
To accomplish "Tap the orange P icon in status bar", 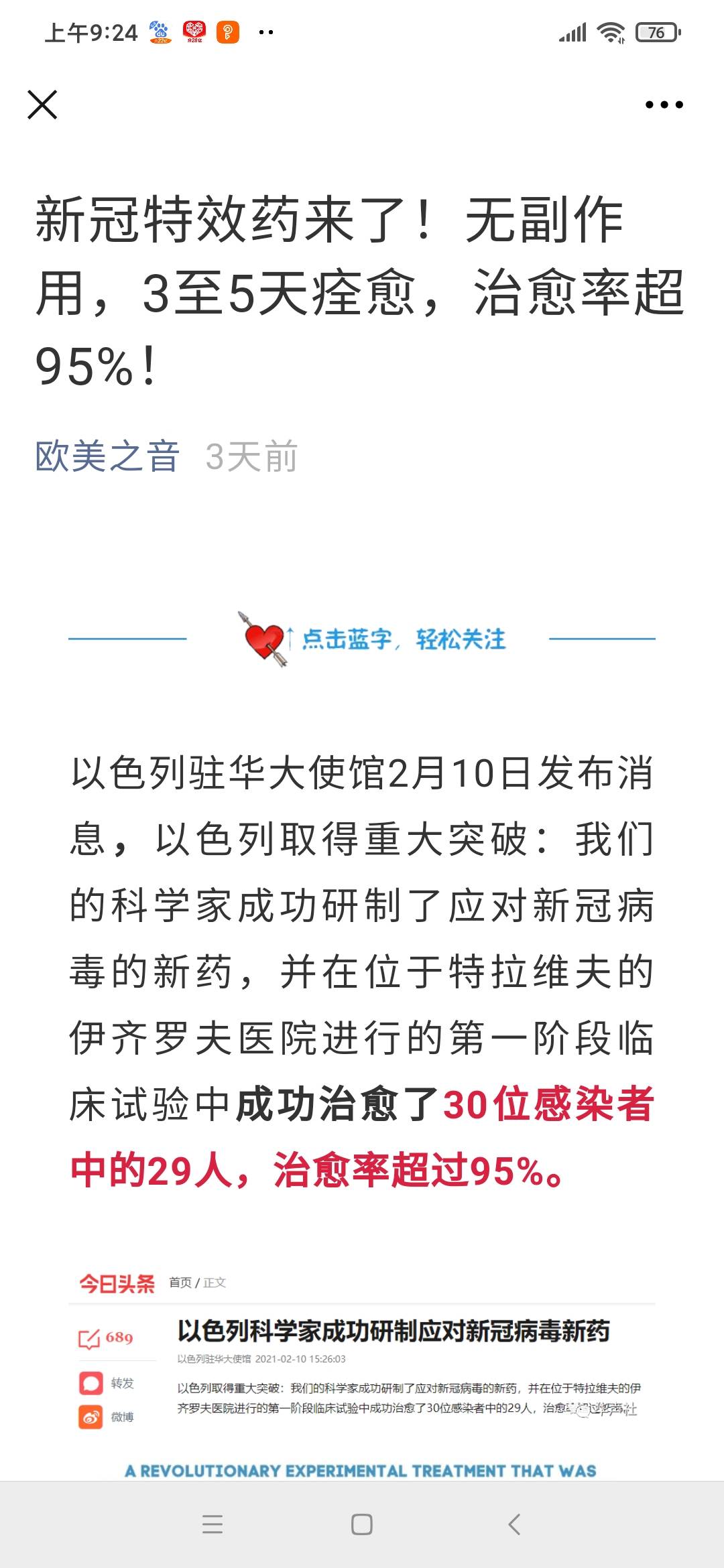I will [x=228, y=31].
